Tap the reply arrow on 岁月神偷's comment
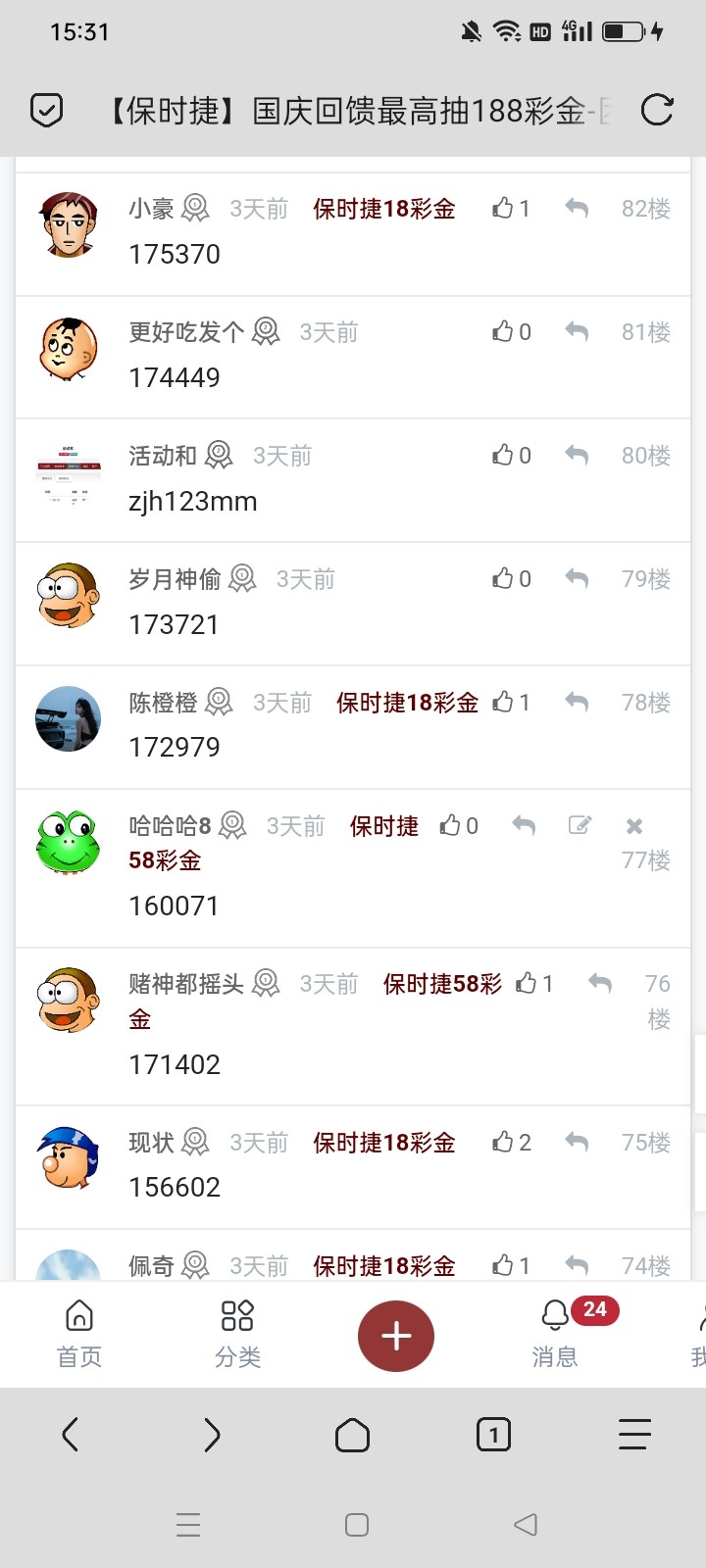The image size is (706, 1568). pyautogui.click(x=577, y=578)
